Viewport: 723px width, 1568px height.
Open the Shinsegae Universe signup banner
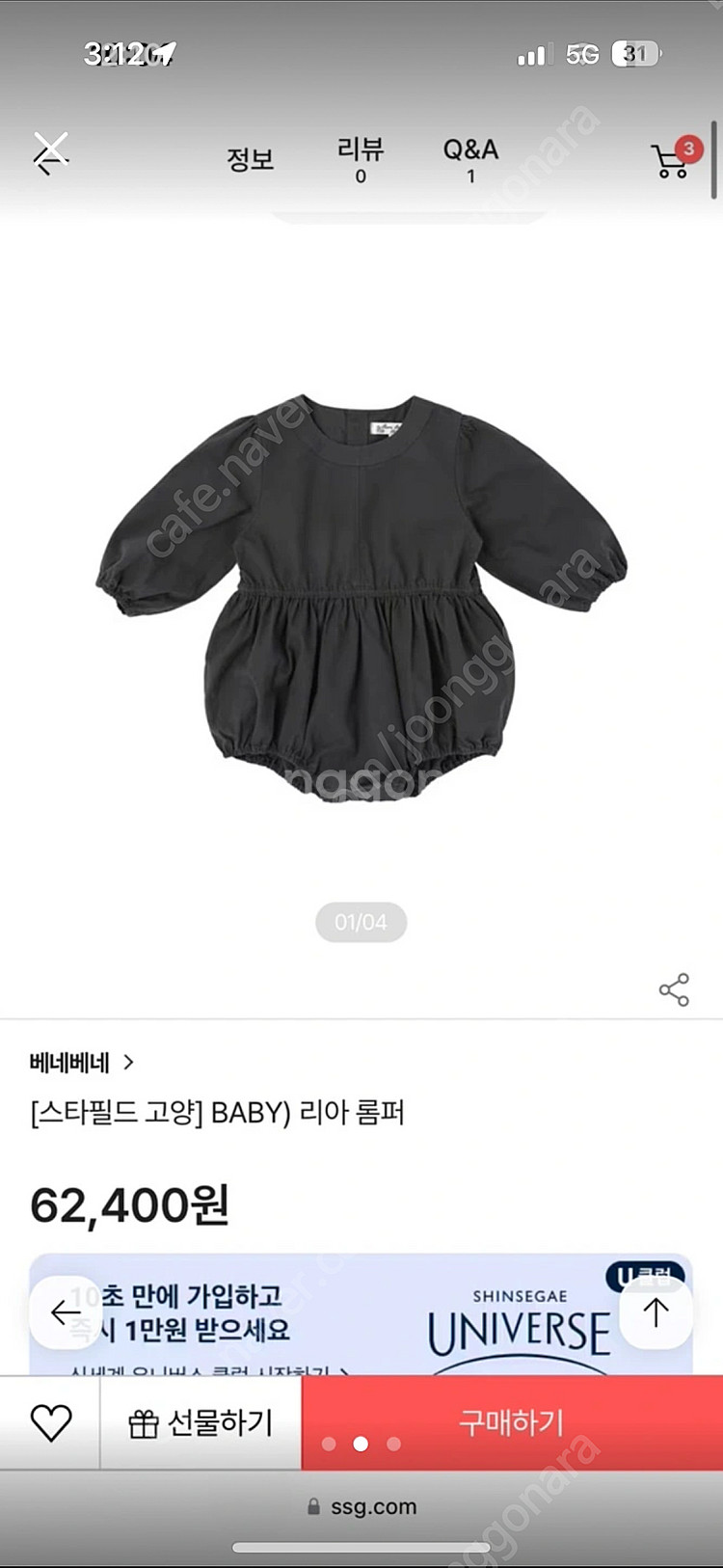pyautogui.click(x=361, y=1313)
